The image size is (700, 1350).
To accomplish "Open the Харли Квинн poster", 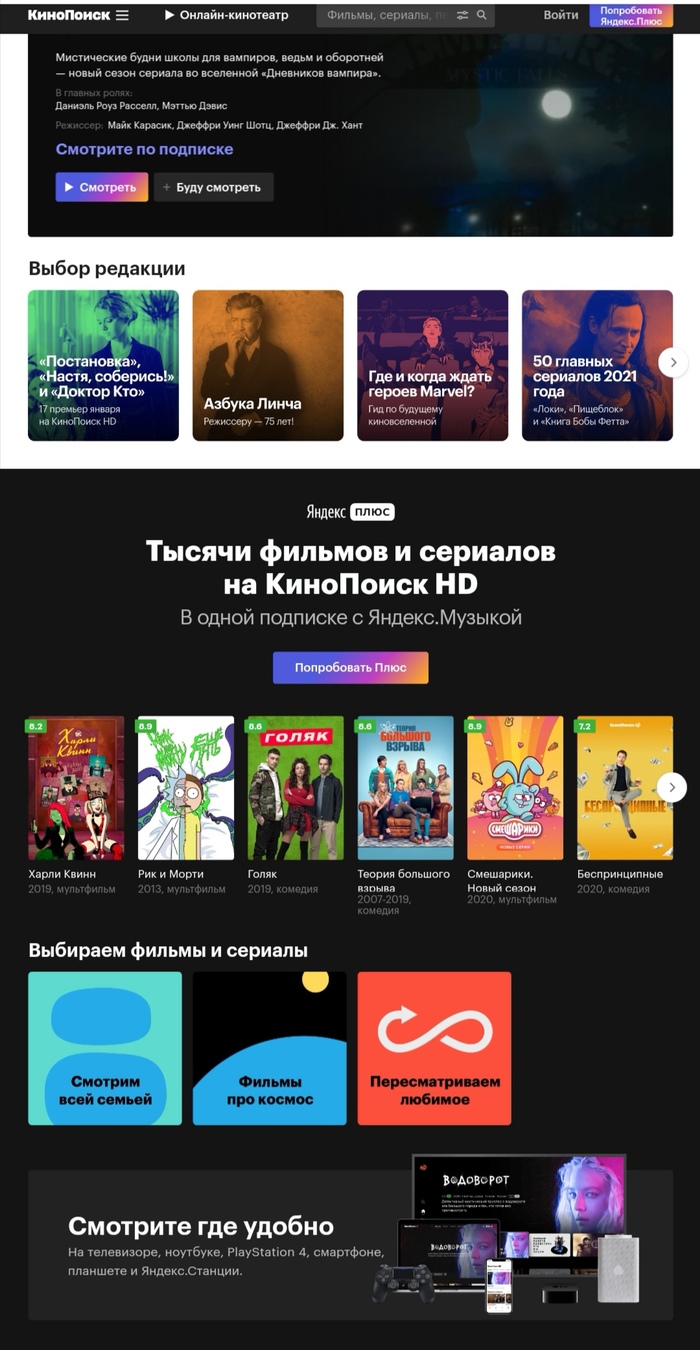I will 76,788.
